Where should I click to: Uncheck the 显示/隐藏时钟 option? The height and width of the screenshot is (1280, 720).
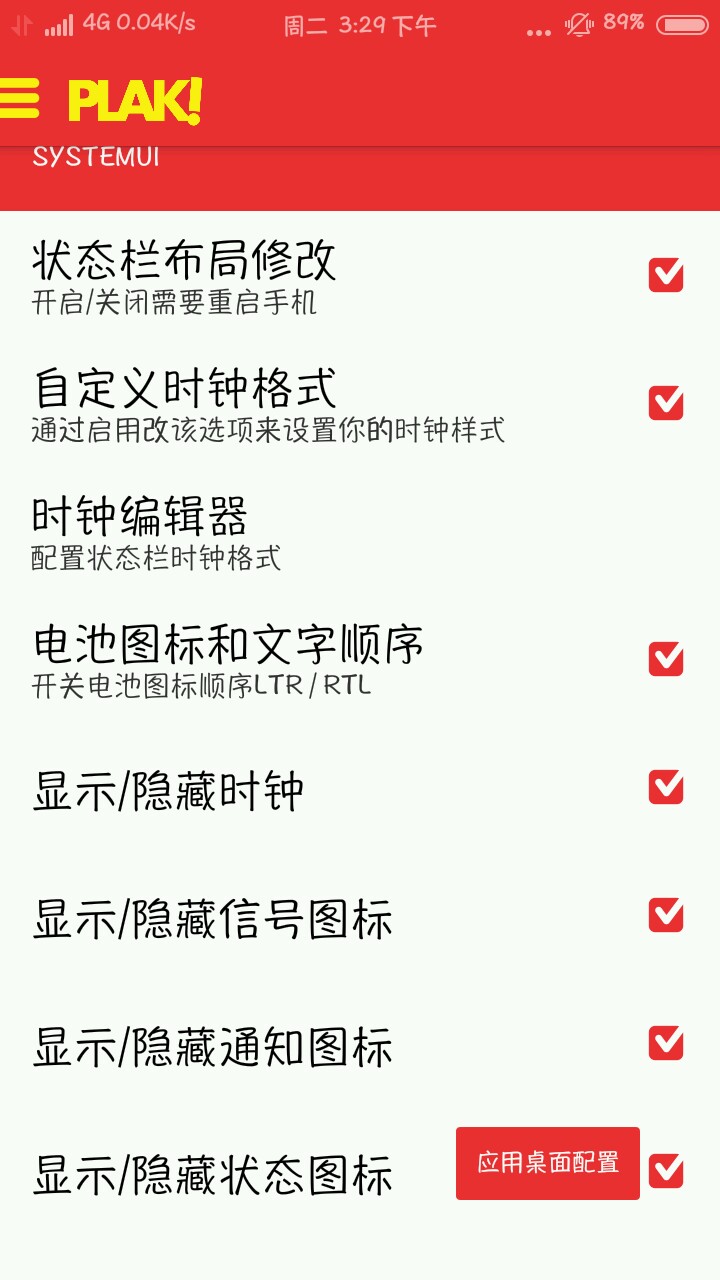(x=666, y=787)
